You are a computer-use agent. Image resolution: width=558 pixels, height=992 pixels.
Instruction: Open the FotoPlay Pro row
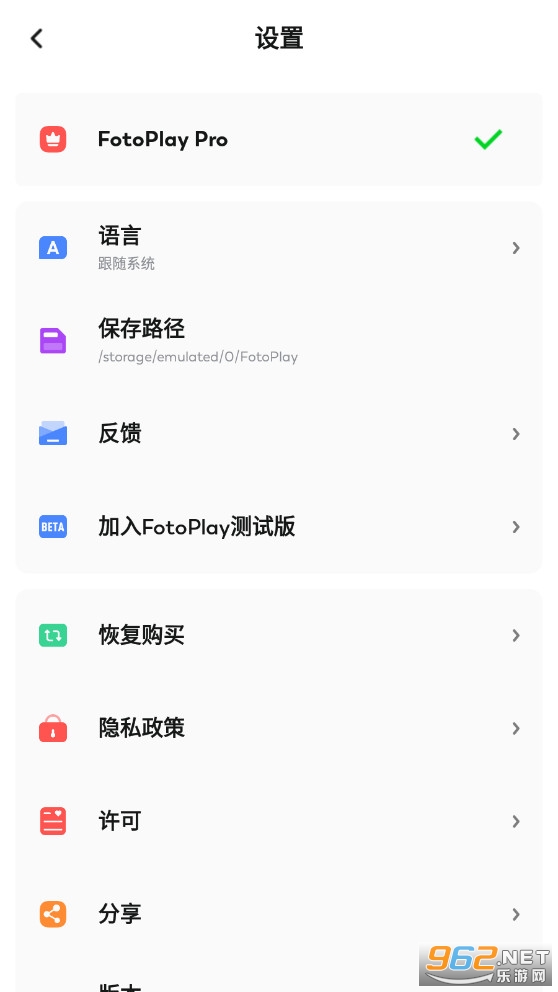point(279,139)
